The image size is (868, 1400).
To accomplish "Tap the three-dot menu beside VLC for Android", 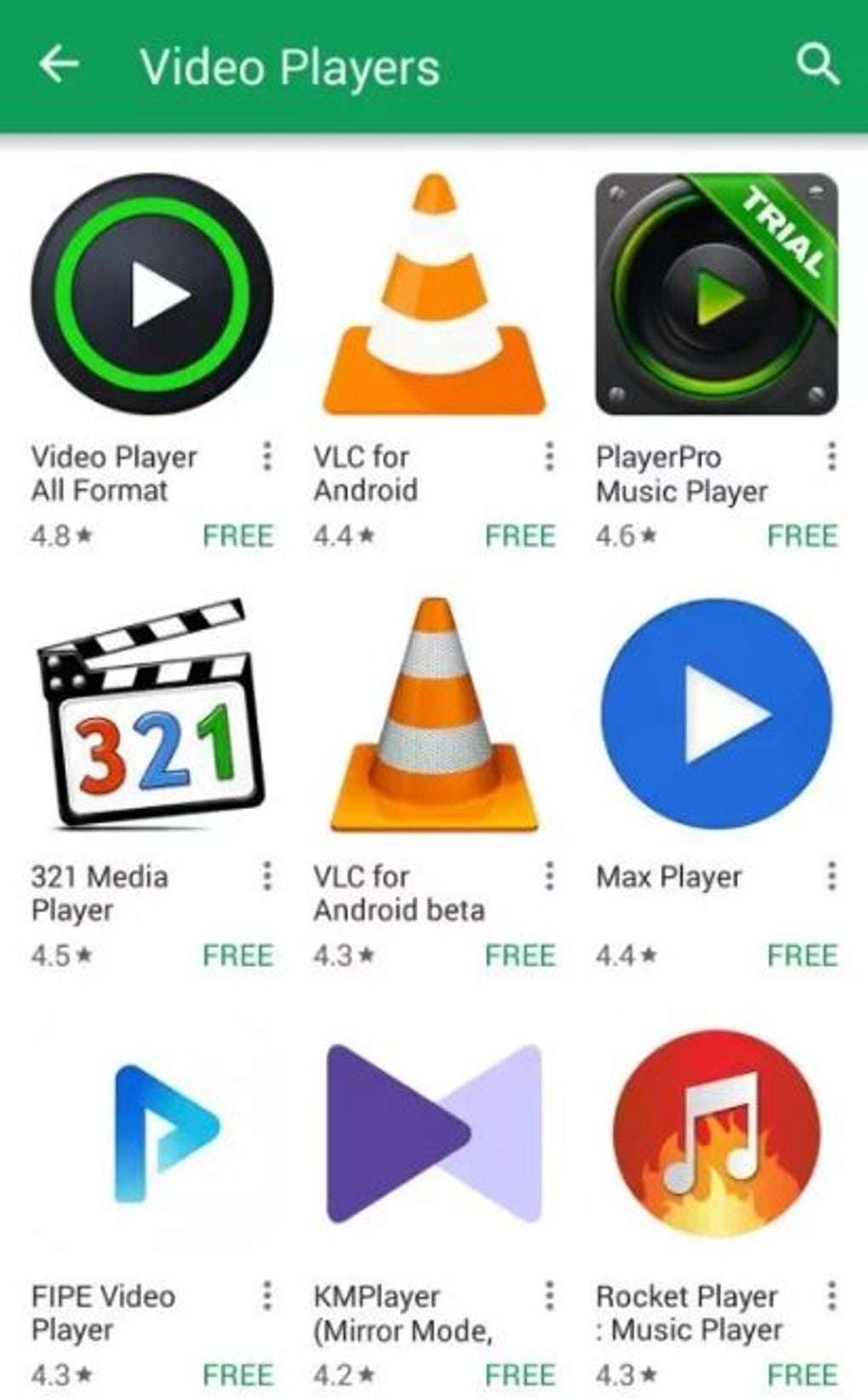I will 550,457.
